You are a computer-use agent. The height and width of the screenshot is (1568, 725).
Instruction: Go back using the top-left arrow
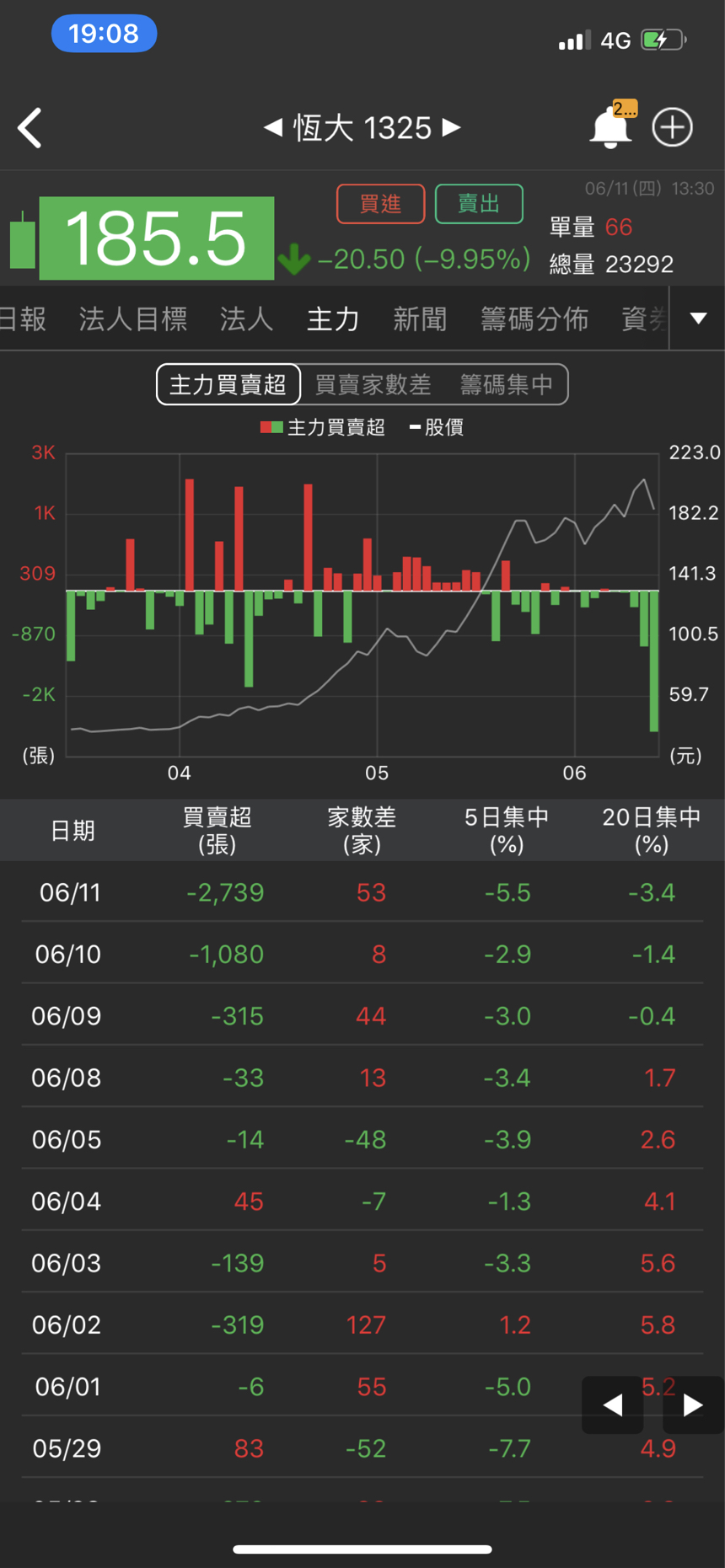pos(30,128)
